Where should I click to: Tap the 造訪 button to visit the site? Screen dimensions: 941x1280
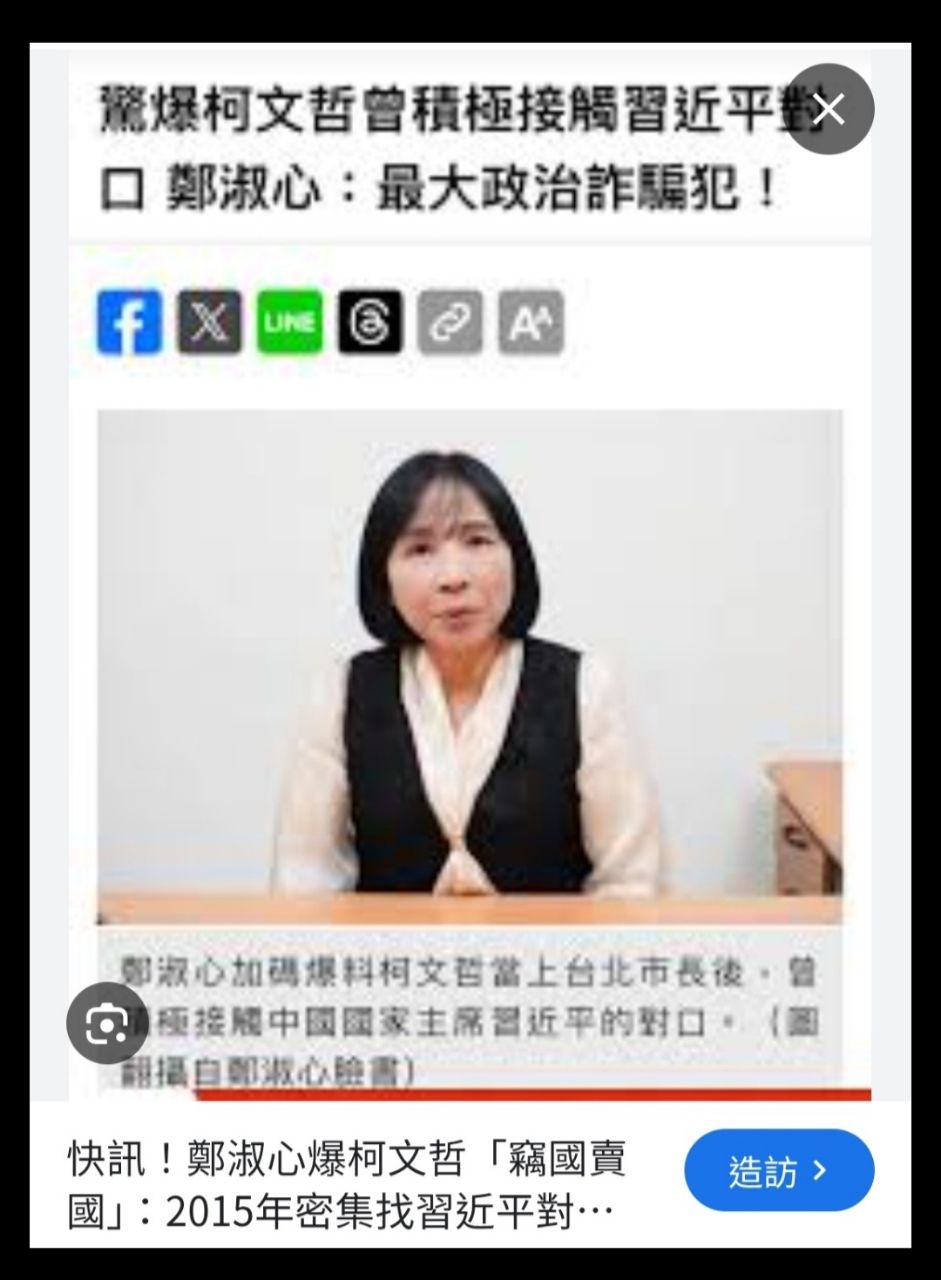(778, 1170)
